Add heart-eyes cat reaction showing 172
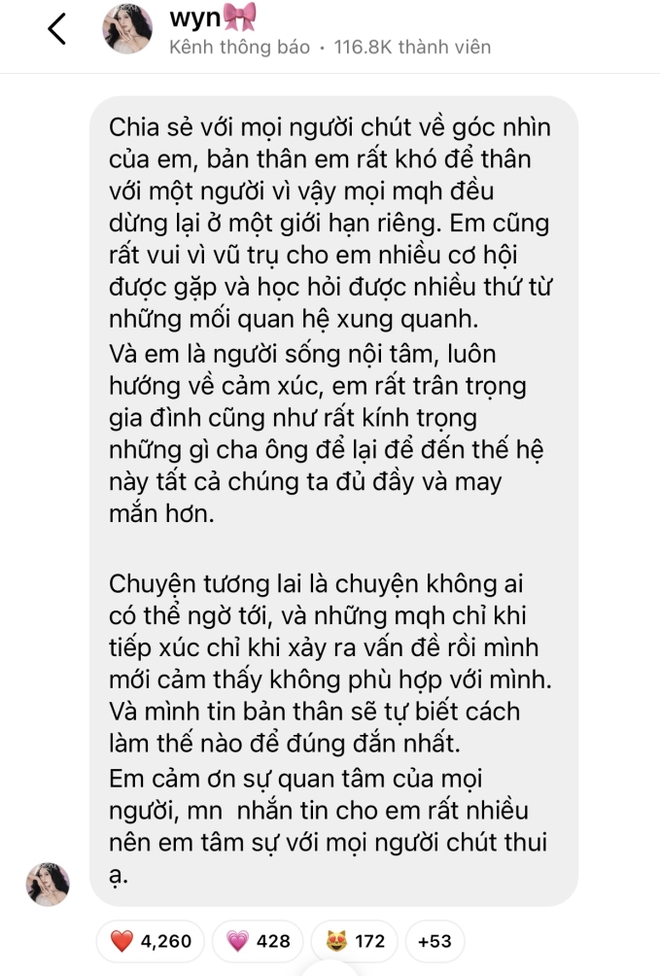This screenshot has height=976, width=660. (355, 941)
